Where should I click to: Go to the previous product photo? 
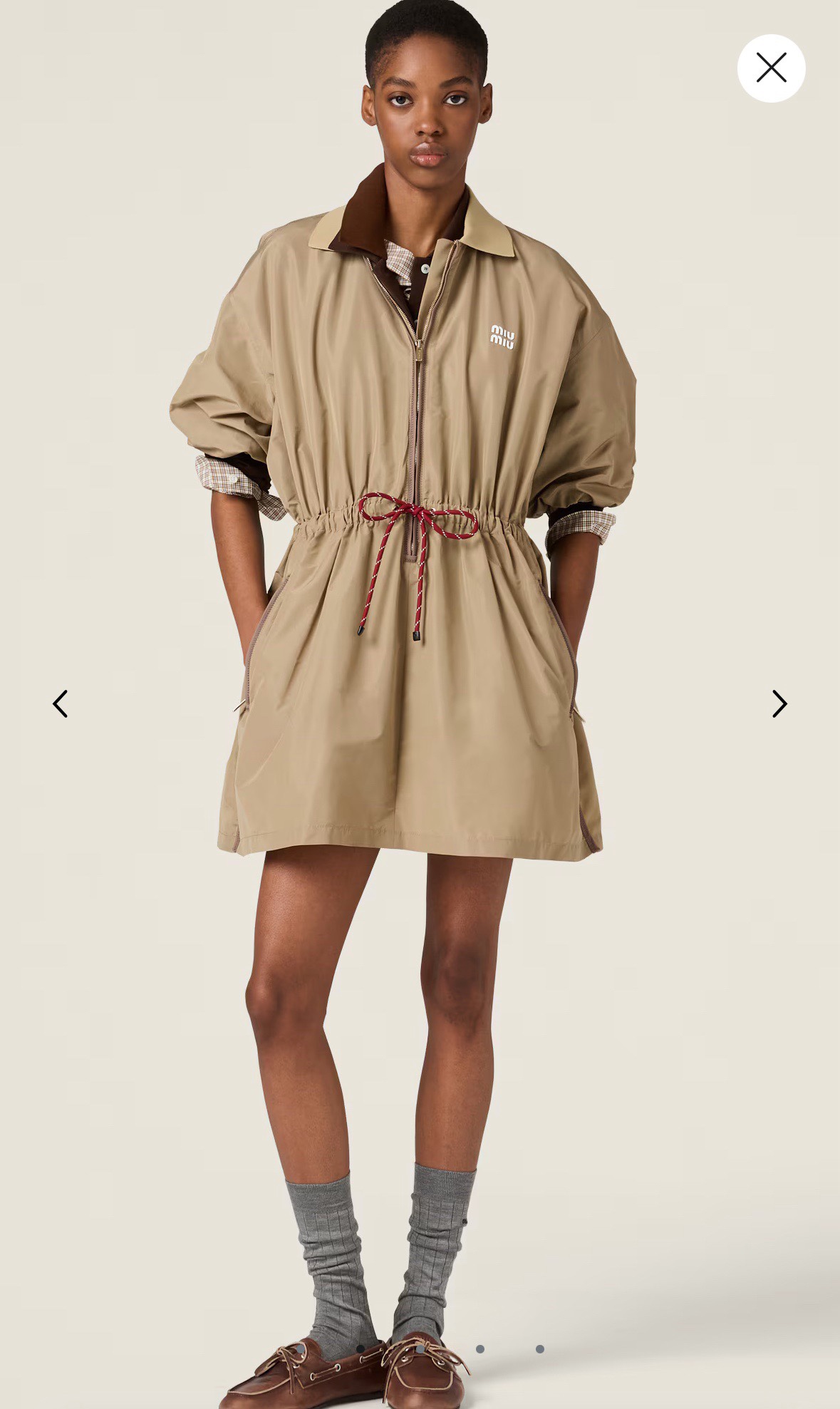(x=61, y=703)
